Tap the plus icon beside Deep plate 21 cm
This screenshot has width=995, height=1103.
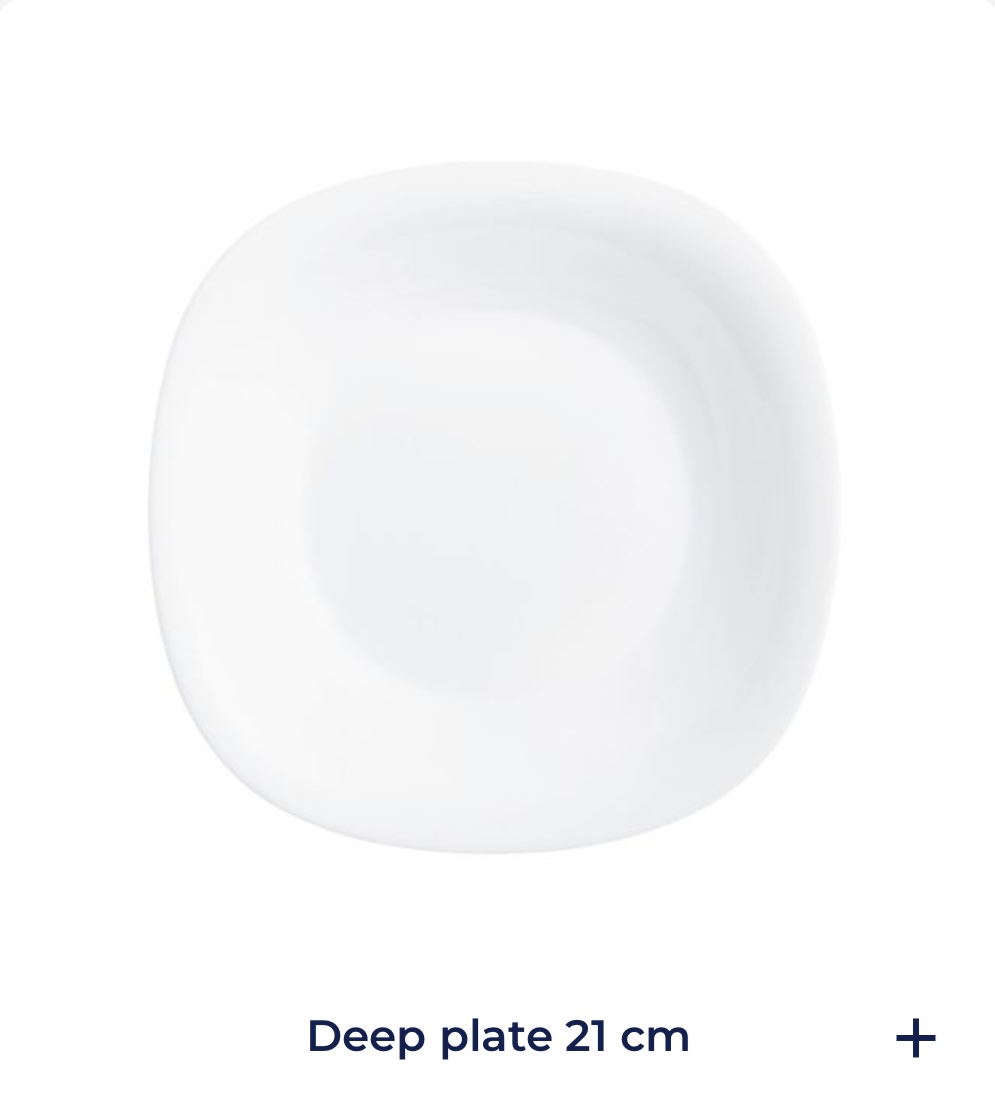click(x=915, y=1039)
